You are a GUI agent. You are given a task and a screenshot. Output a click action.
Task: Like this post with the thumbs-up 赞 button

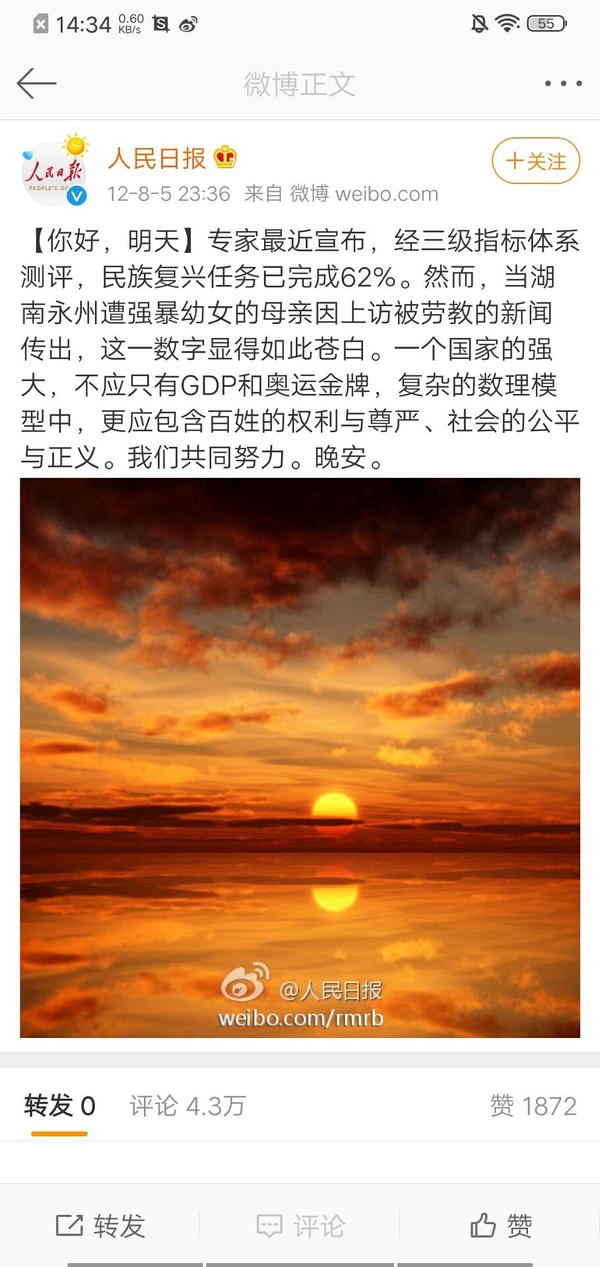coord(500,1226)
